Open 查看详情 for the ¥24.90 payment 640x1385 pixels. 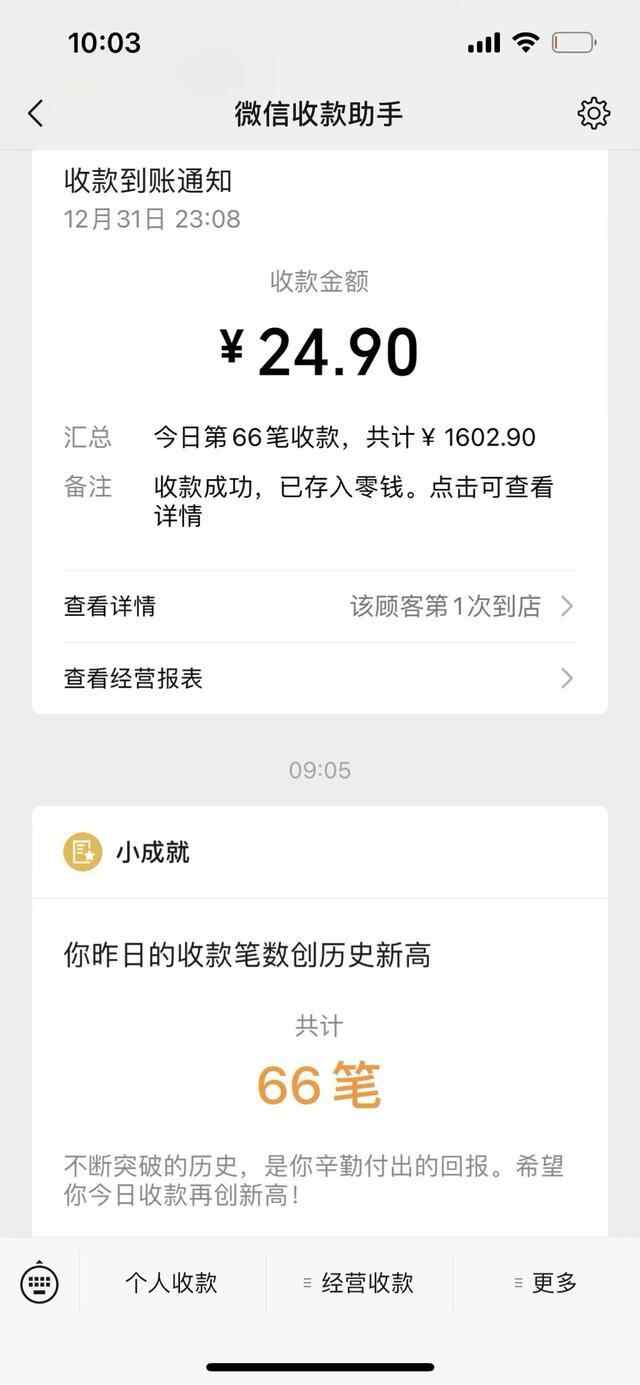[x=319, y=606]
